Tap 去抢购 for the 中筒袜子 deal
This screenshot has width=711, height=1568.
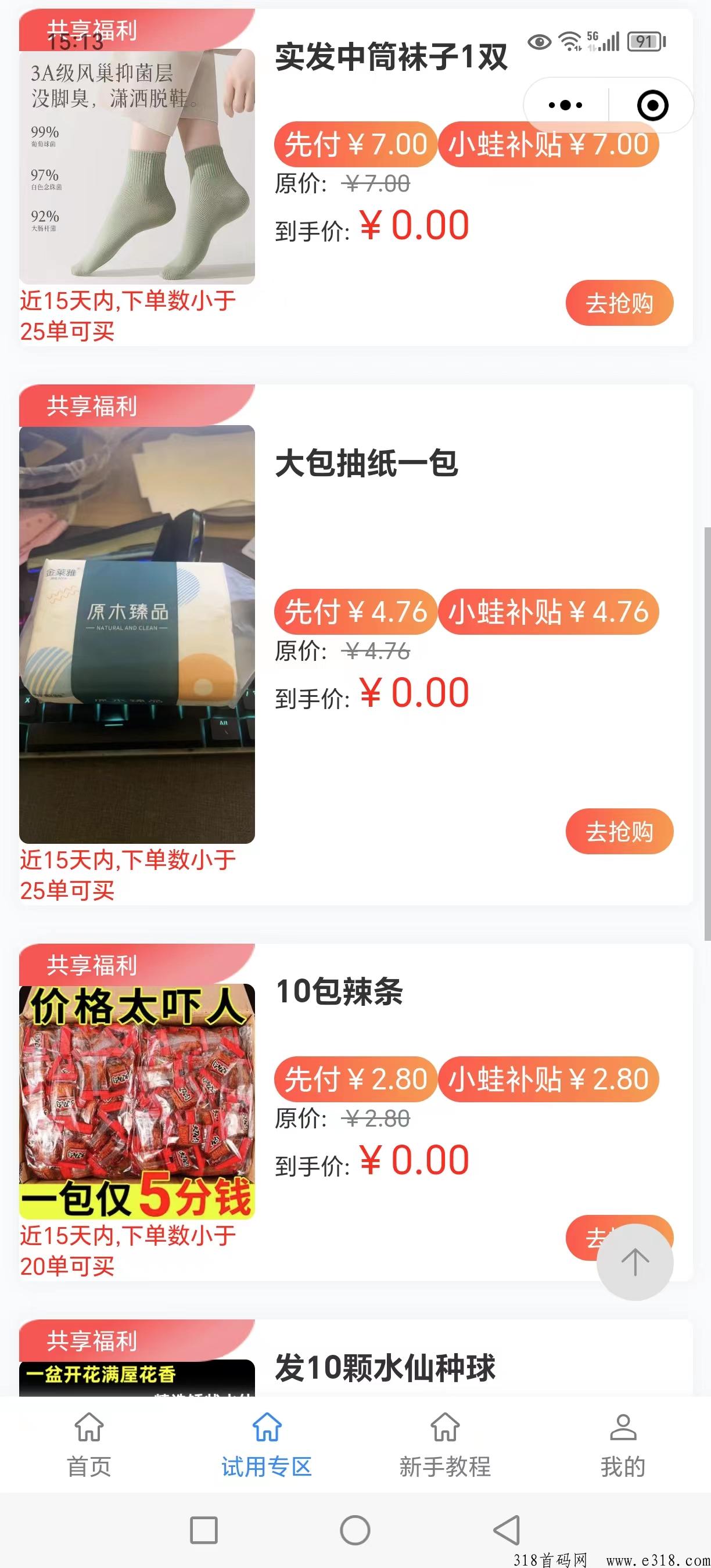pyautogui.click(x=619, y=303)
